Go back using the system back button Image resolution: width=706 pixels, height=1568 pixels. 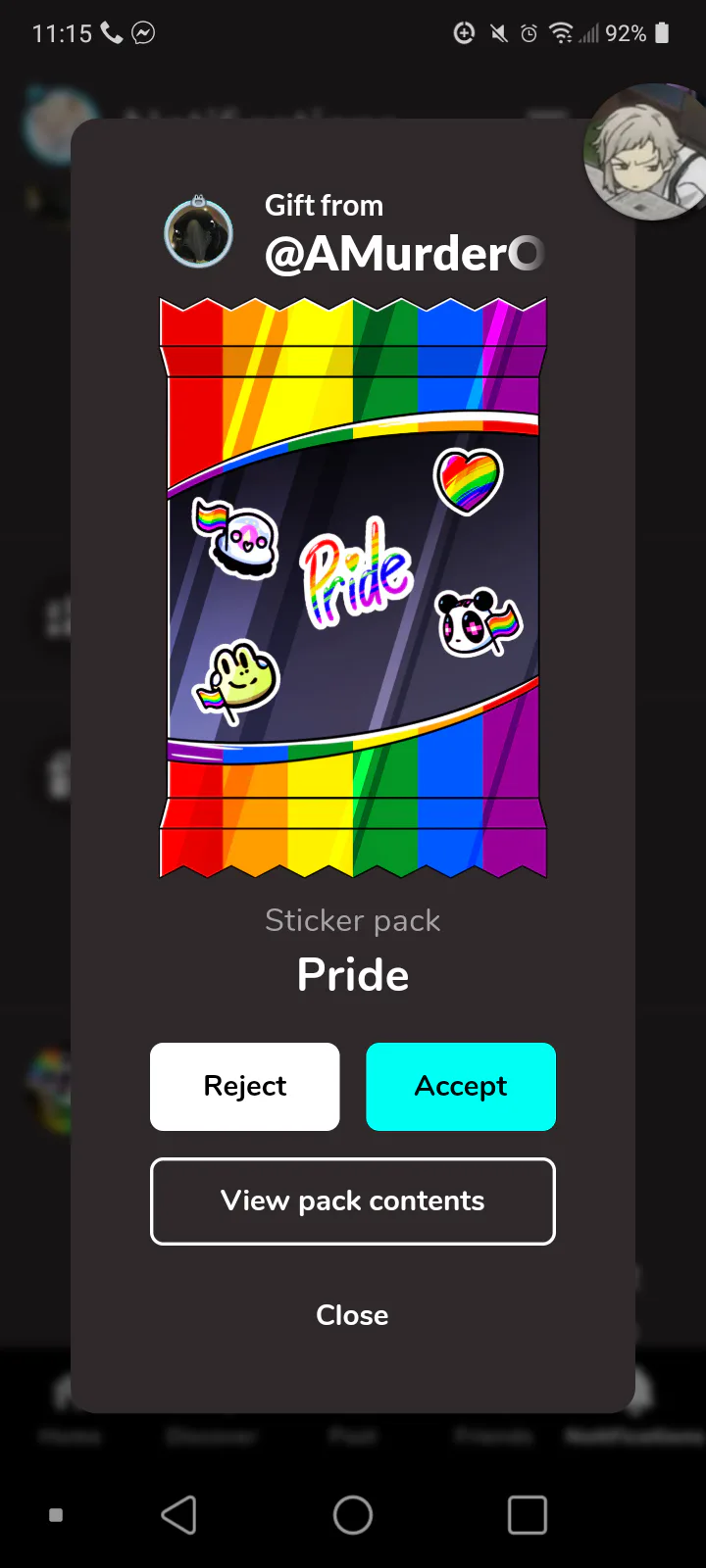coord(178,1515)
